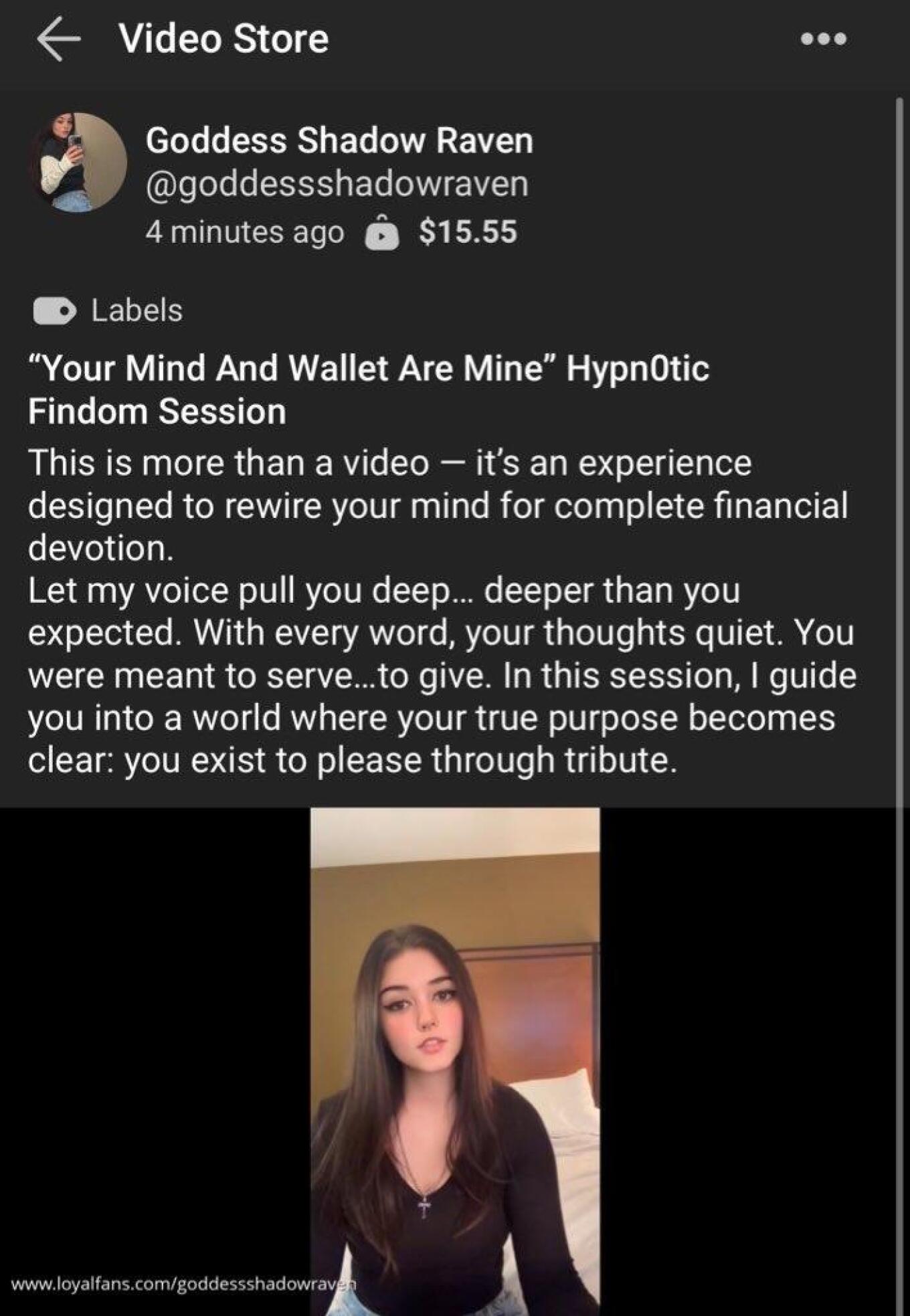Buy the video for $15.55
Screen dimensions: 910x1316
(442, 232)
